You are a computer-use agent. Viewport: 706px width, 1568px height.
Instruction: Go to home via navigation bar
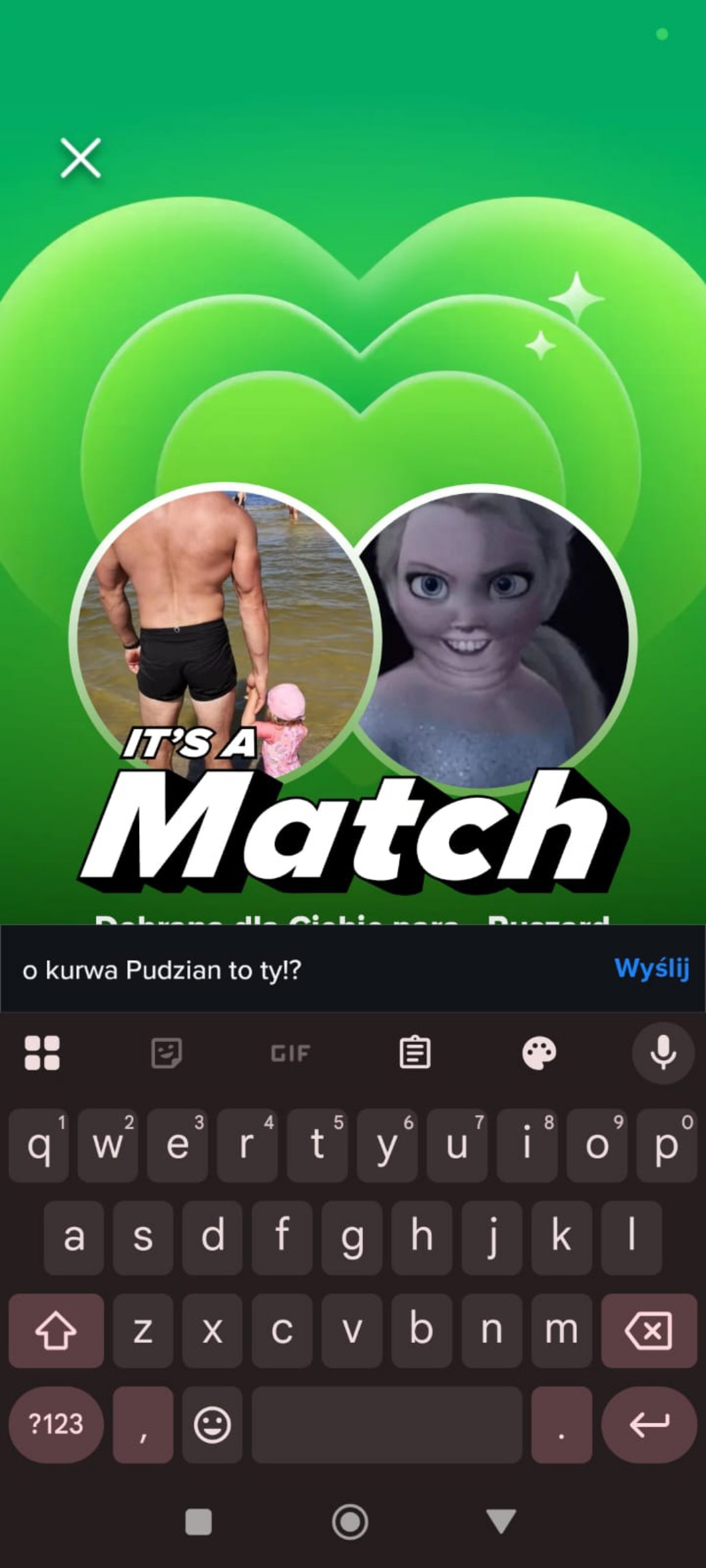[x=350, y=1522]
